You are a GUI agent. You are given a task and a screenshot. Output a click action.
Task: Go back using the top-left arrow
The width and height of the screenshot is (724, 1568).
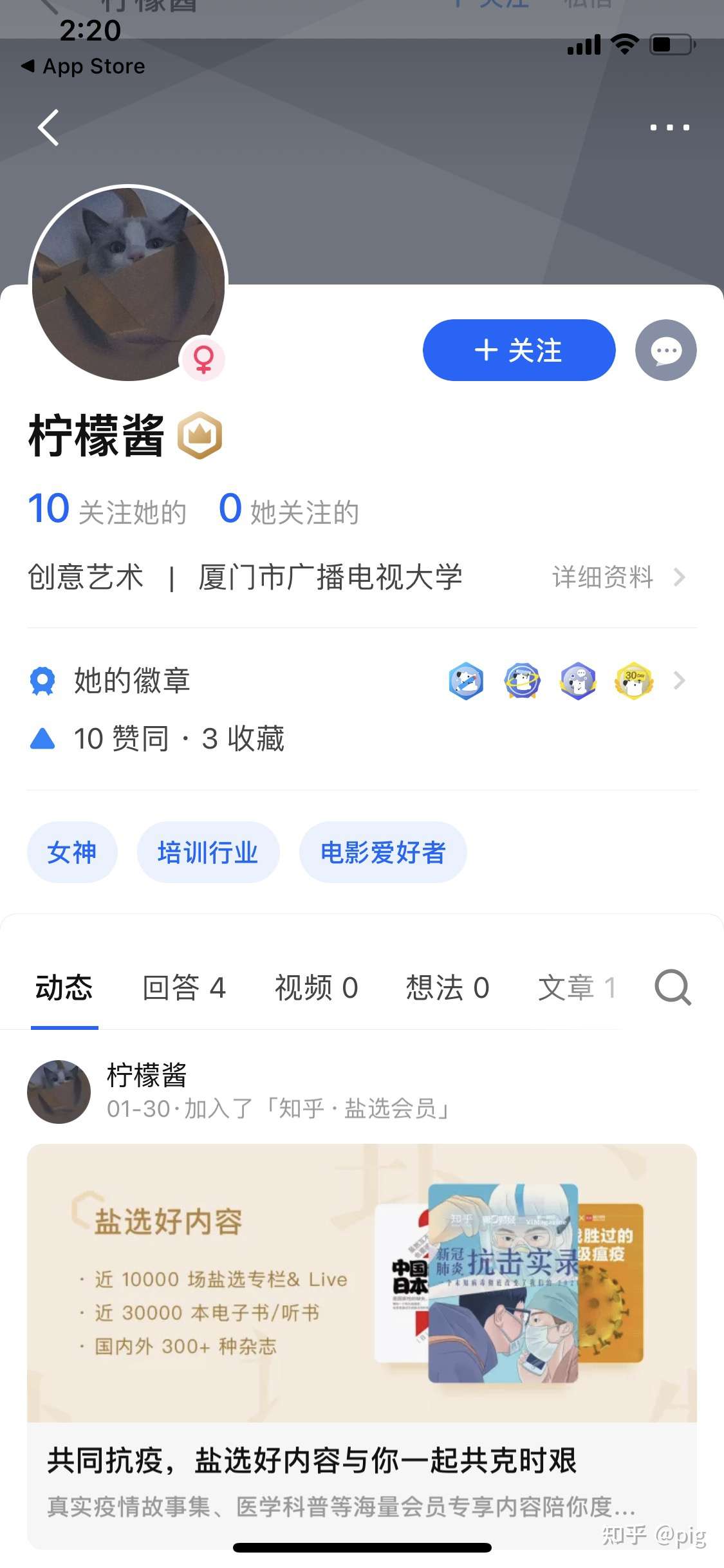tap(49, 127)
